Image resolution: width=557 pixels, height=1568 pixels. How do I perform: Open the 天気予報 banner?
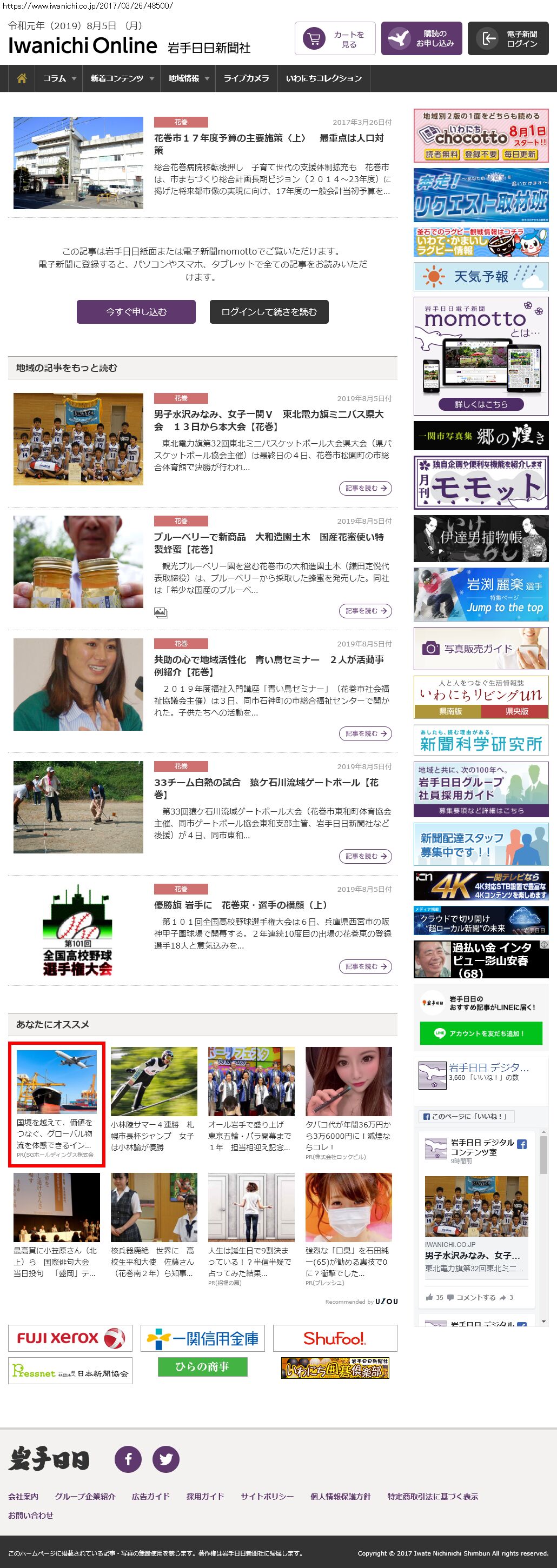(480, 277)
